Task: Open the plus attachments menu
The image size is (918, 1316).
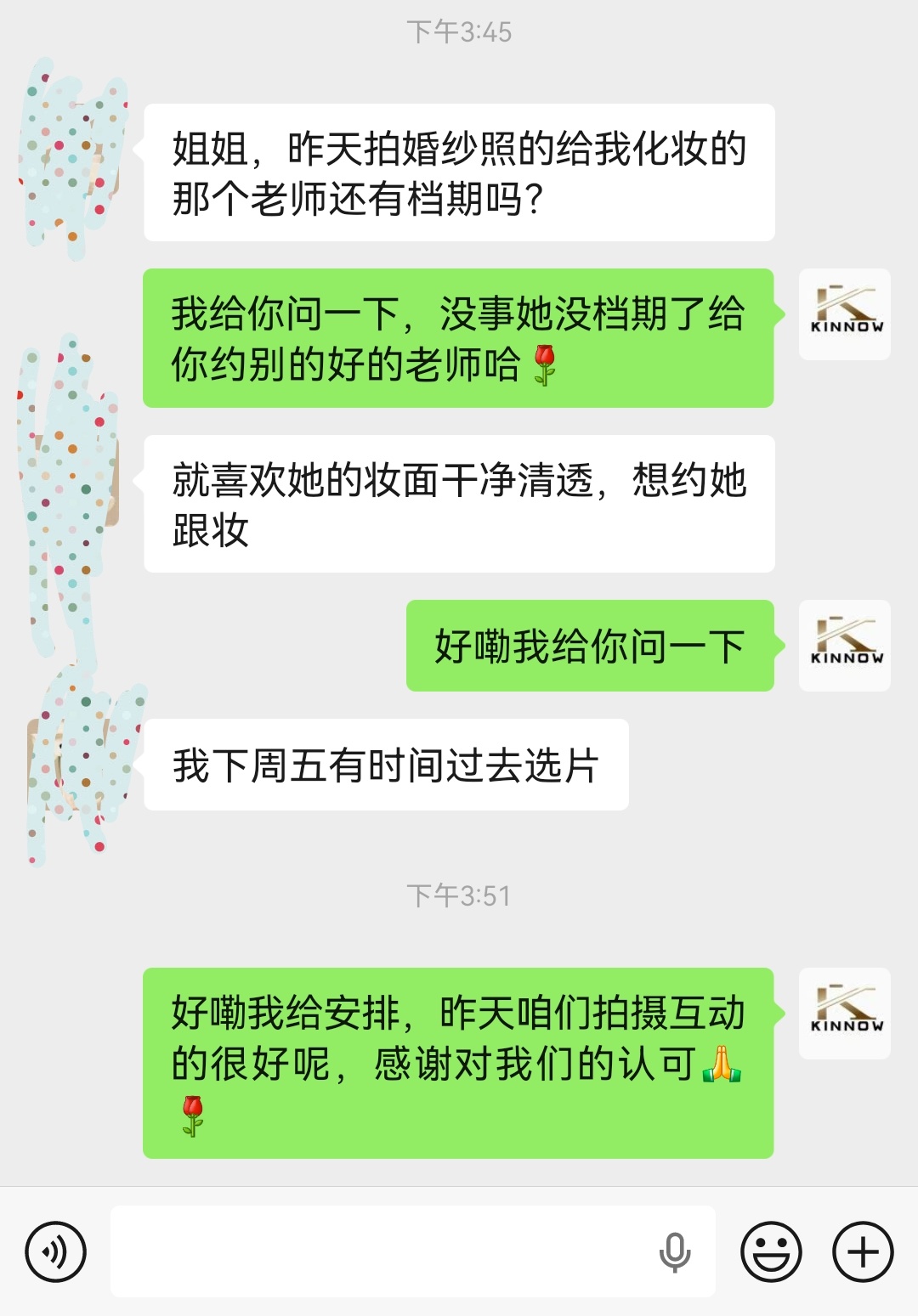Action: click(863, 1251)
